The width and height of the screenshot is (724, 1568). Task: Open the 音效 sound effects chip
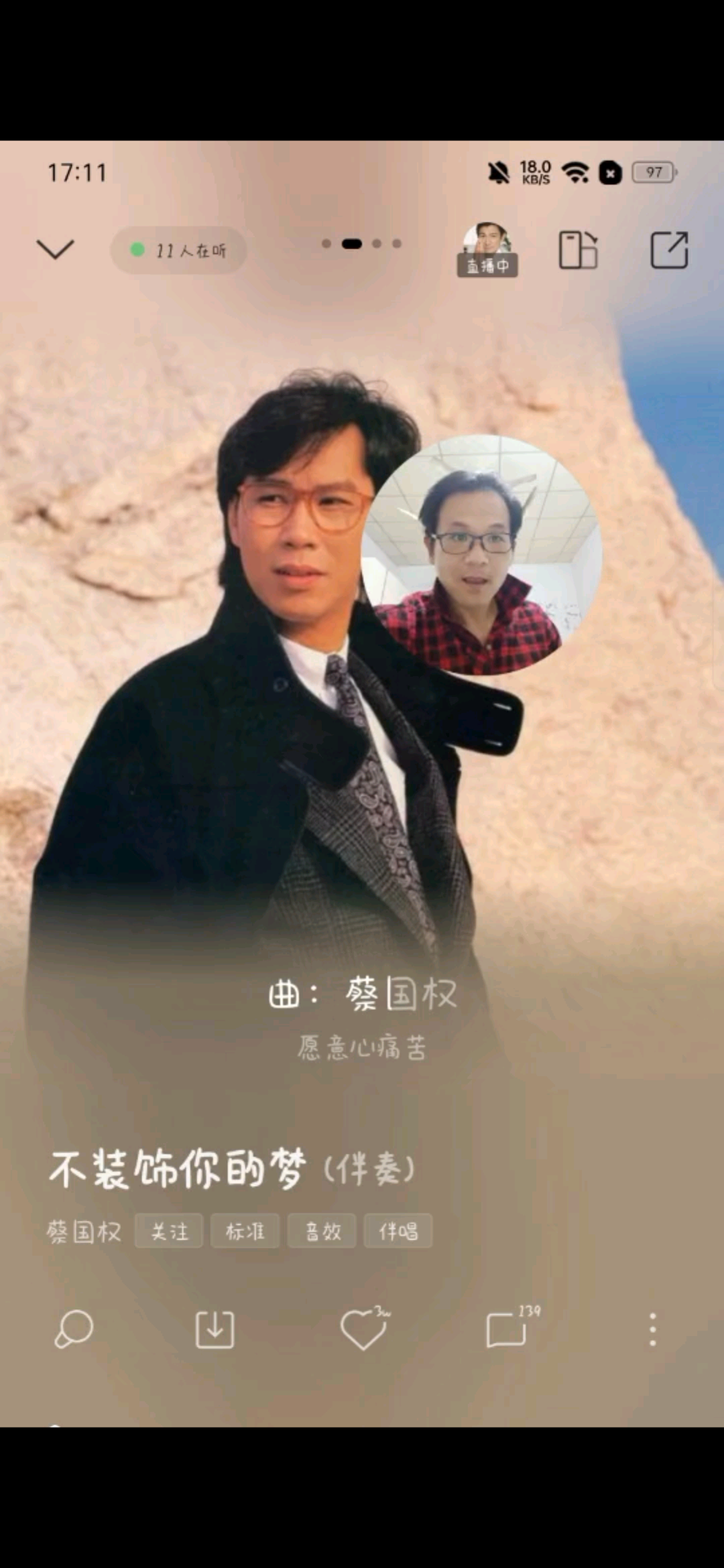pos(322,1231)
